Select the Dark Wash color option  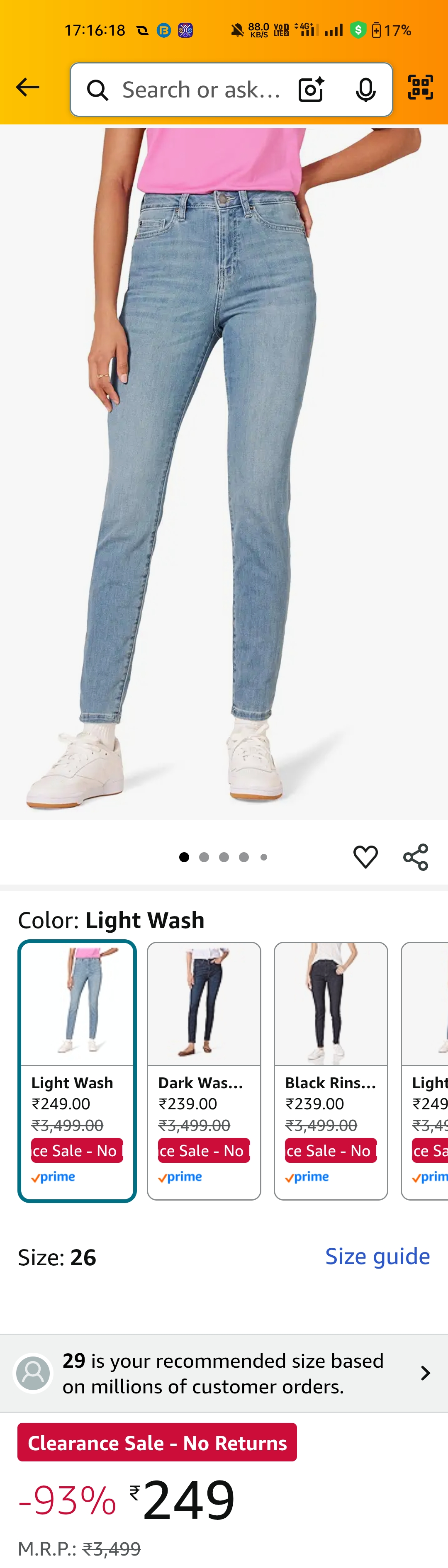point(204,1070)
